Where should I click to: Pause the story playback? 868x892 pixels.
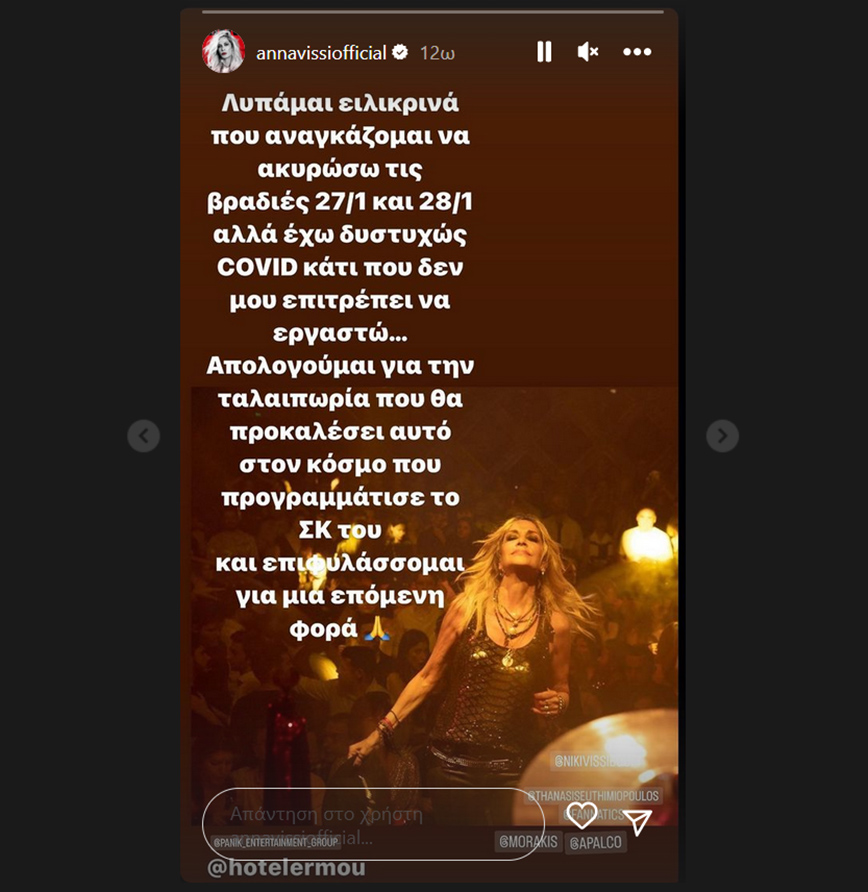click(544, 52)
